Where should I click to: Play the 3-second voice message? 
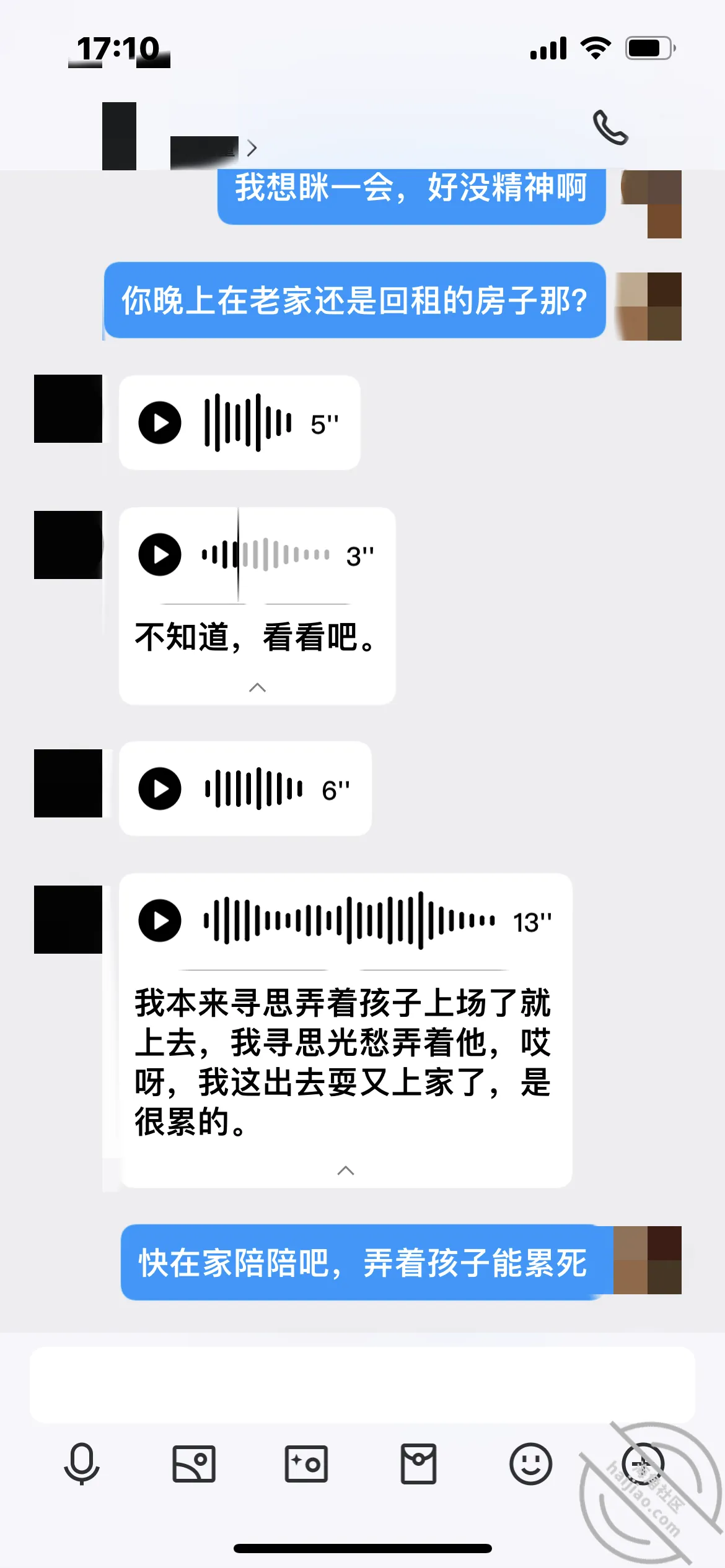coord(160,555)
